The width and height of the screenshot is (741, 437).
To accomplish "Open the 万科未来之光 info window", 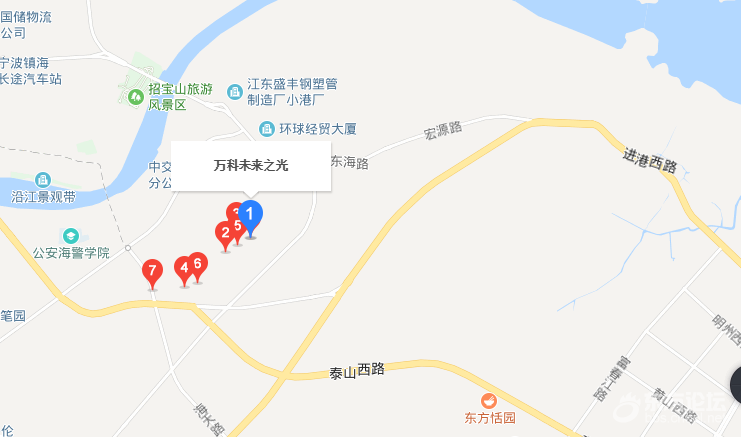I will pos(251,165).
